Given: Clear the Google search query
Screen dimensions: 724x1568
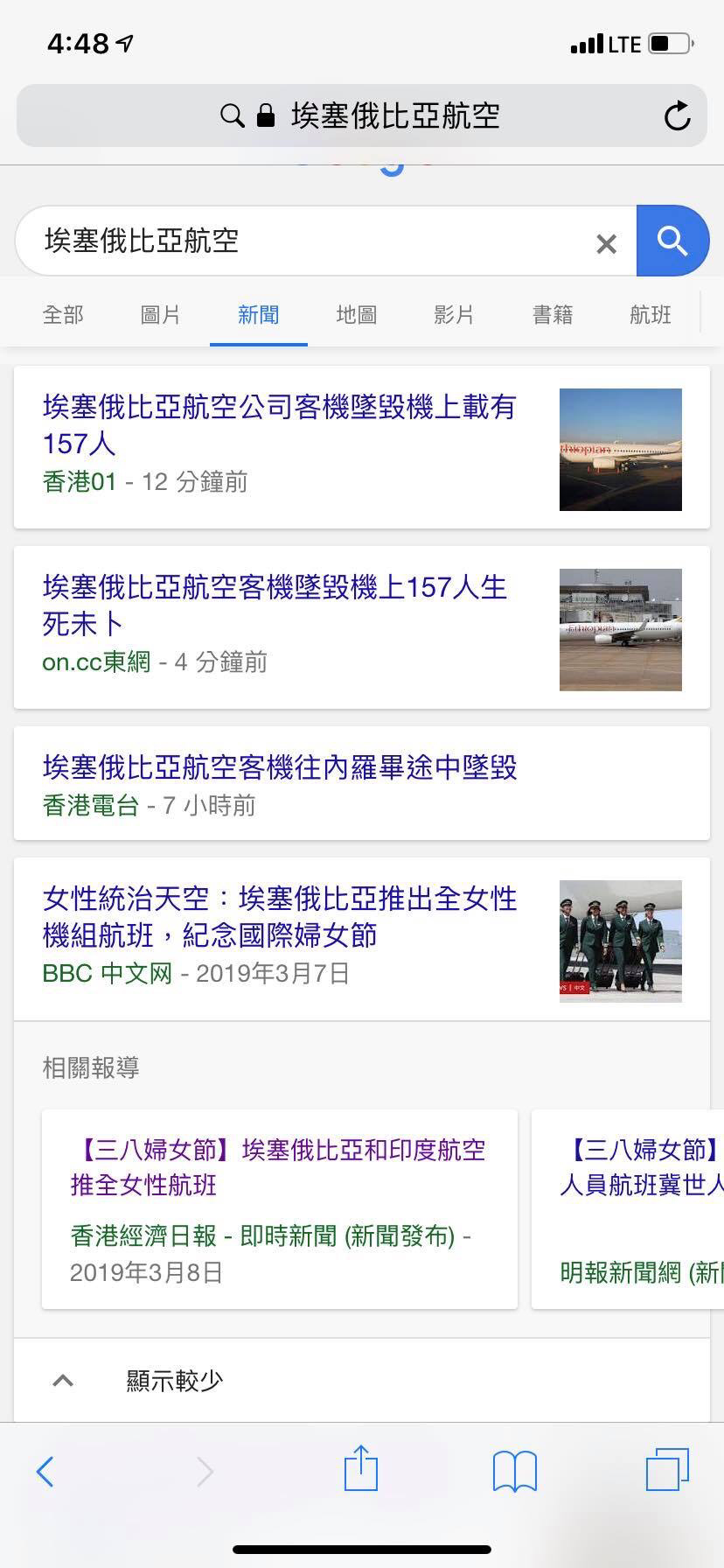Looking at the screenshot, I should 606,243.
